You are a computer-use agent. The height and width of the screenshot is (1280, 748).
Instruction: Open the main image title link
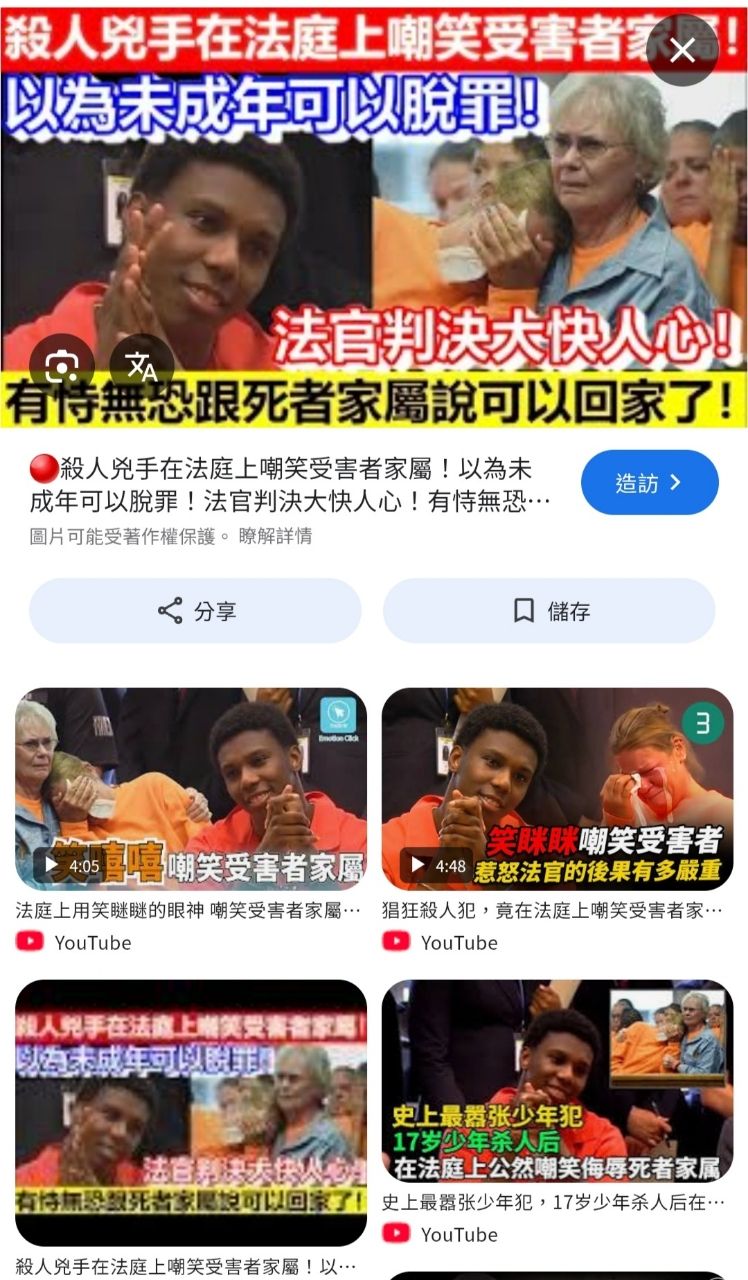click(290, 484)
